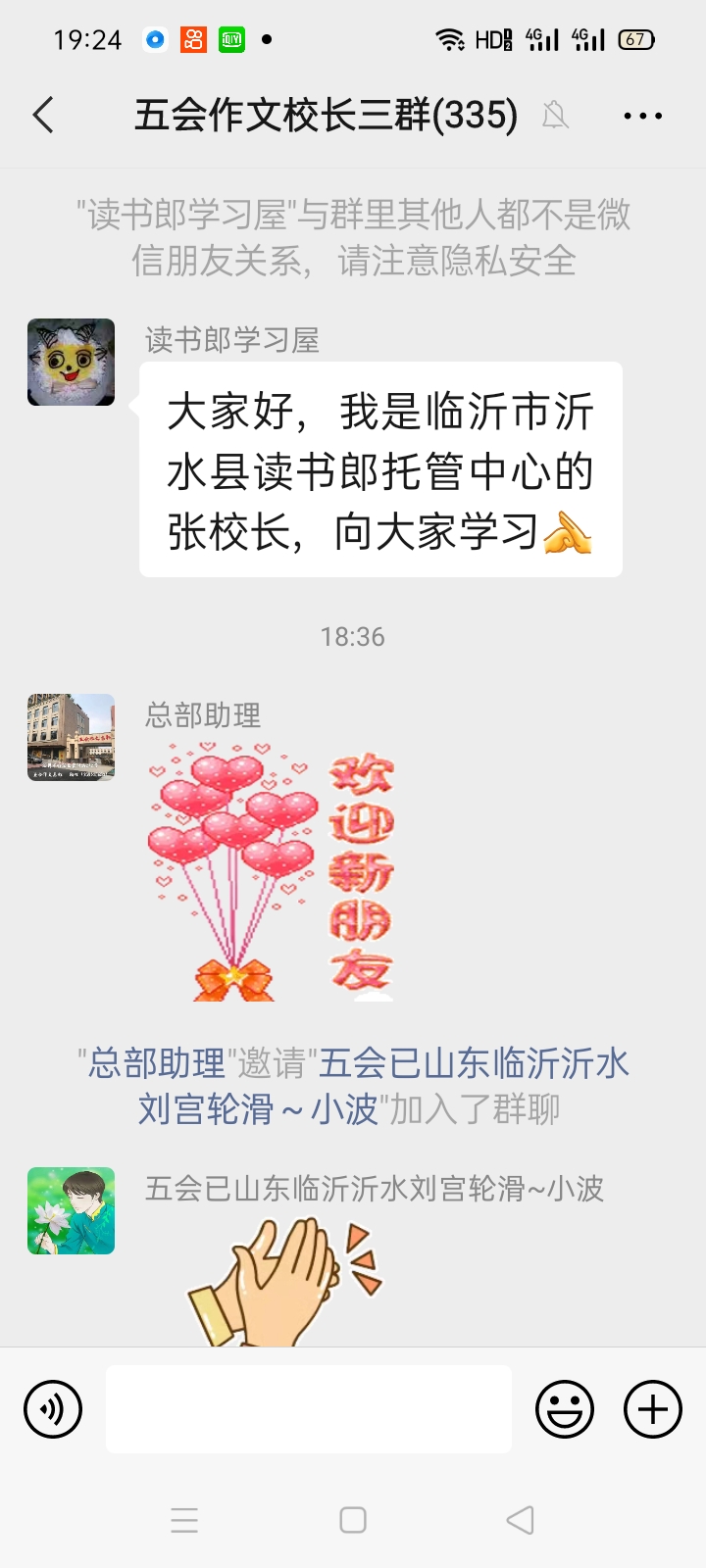This screenshot has height=1568, width=706.
Task: Open 读书郎学习屋's profile avatar
Action: point(71,362)
